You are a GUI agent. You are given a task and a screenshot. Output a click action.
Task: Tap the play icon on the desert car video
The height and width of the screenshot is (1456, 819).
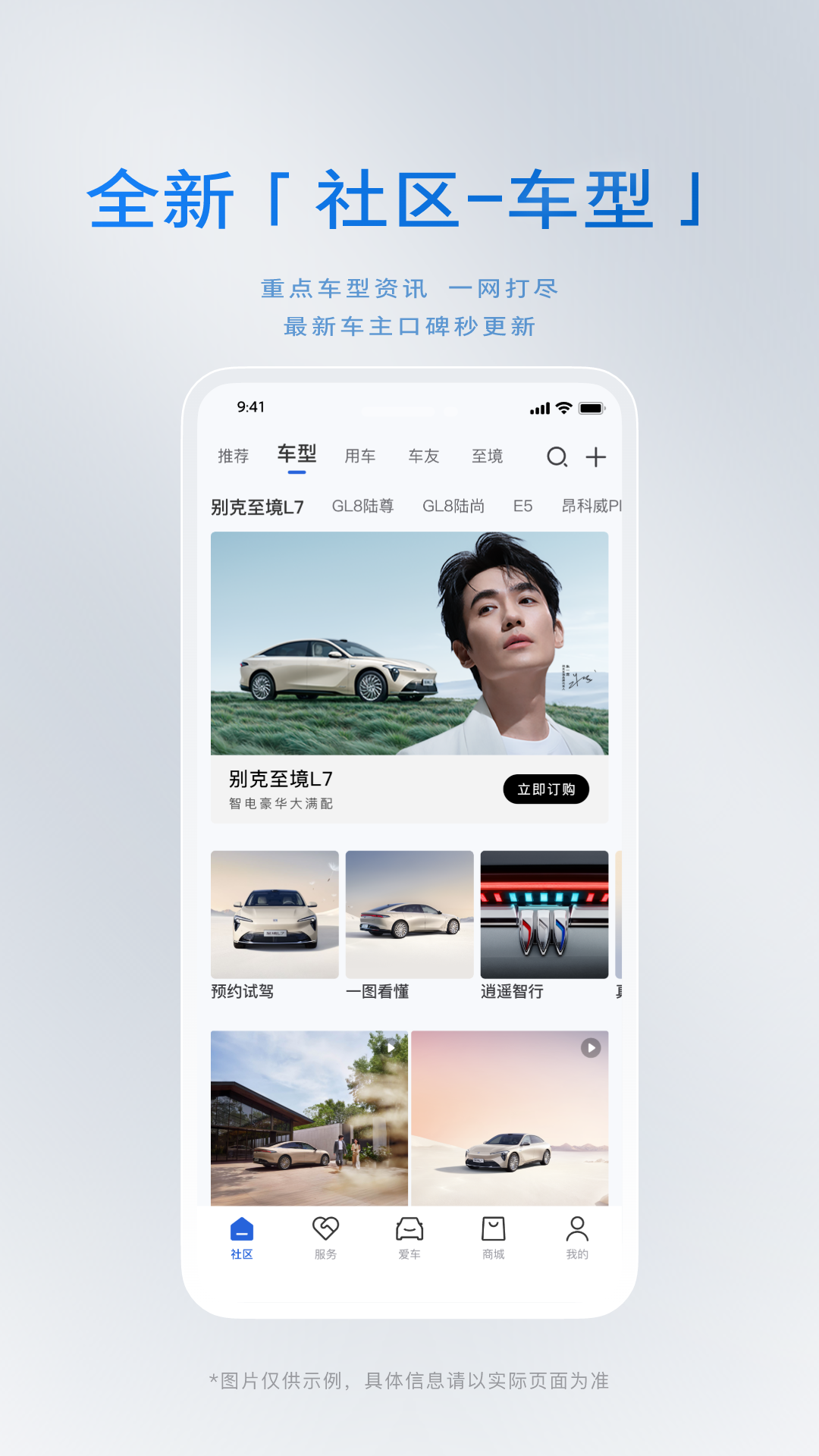590,1047
